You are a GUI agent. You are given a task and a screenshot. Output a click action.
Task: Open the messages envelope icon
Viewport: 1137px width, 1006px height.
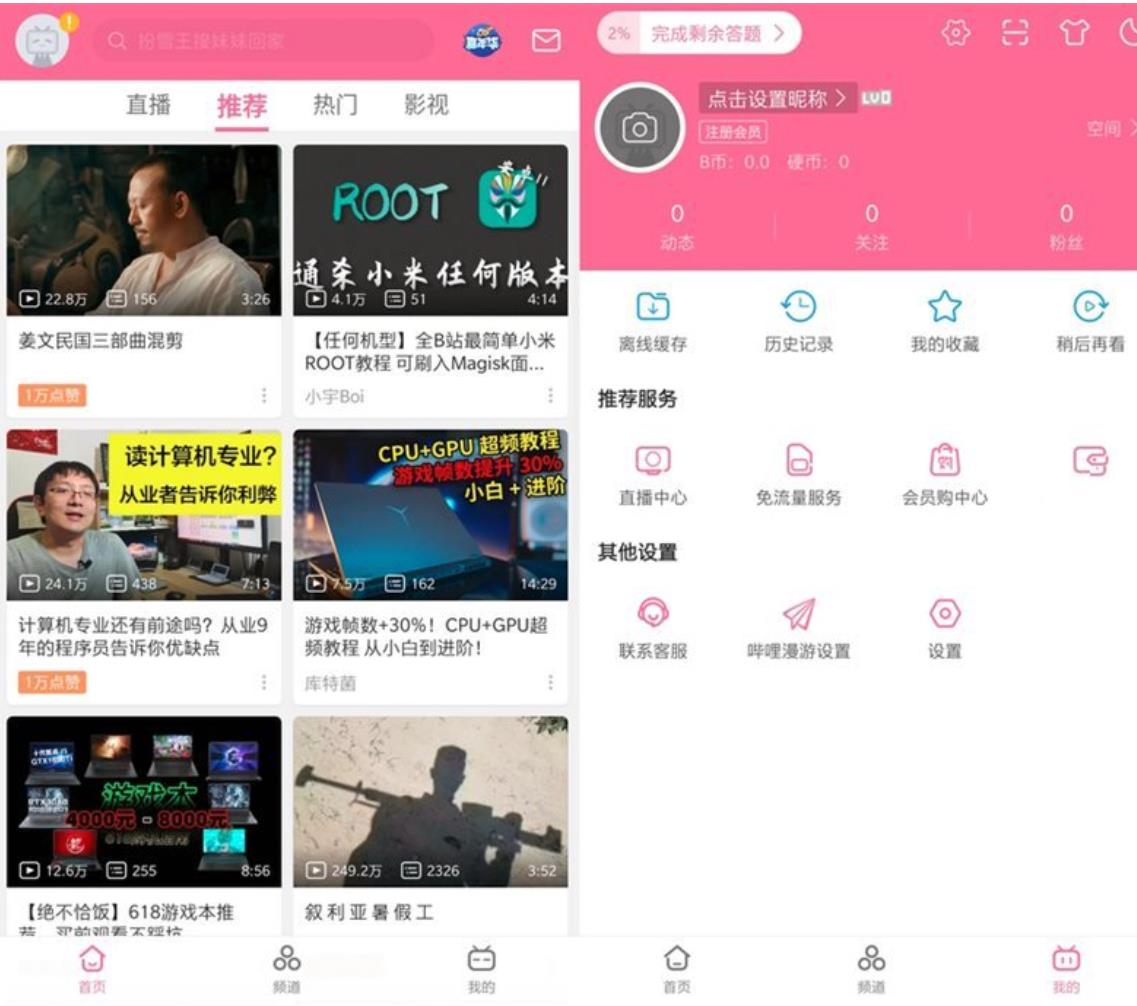[x=546, y=41]
